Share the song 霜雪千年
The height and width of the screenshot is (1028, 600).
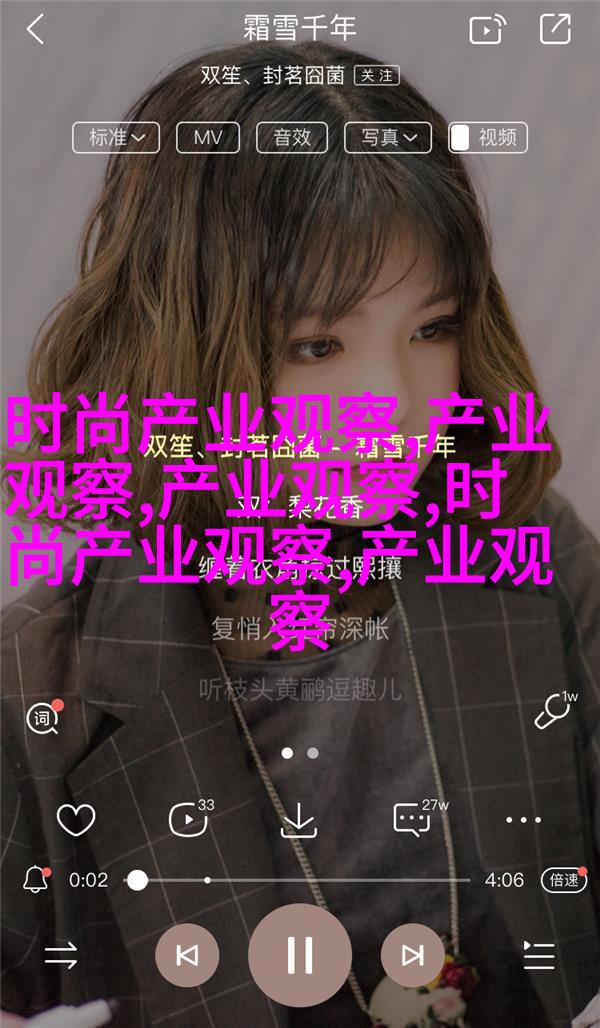[555, 30]
